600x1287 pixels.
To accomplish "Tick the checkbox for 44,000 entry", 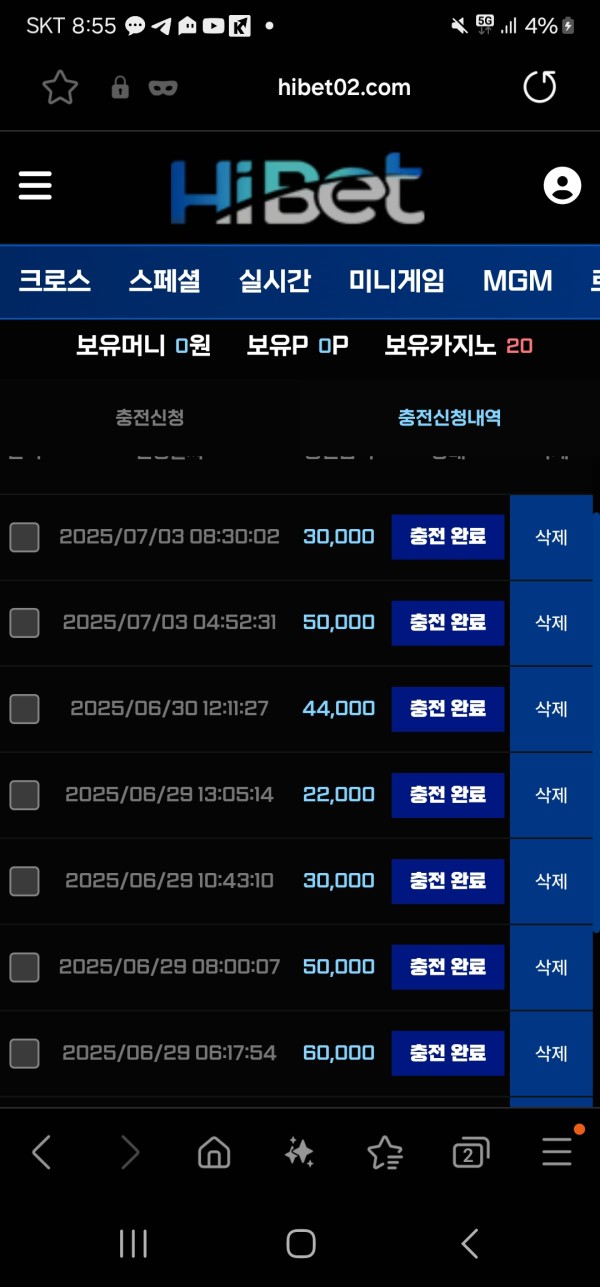I will (24, 709).
